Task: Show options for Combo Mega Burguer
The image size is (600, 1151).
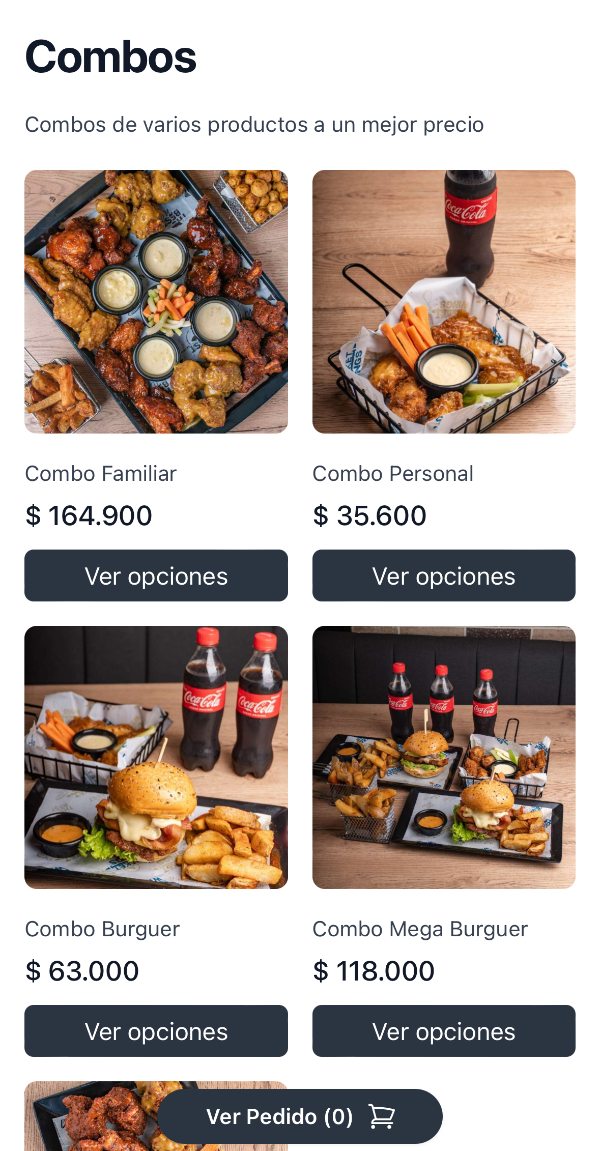Action: click(x=444, y=1031)
